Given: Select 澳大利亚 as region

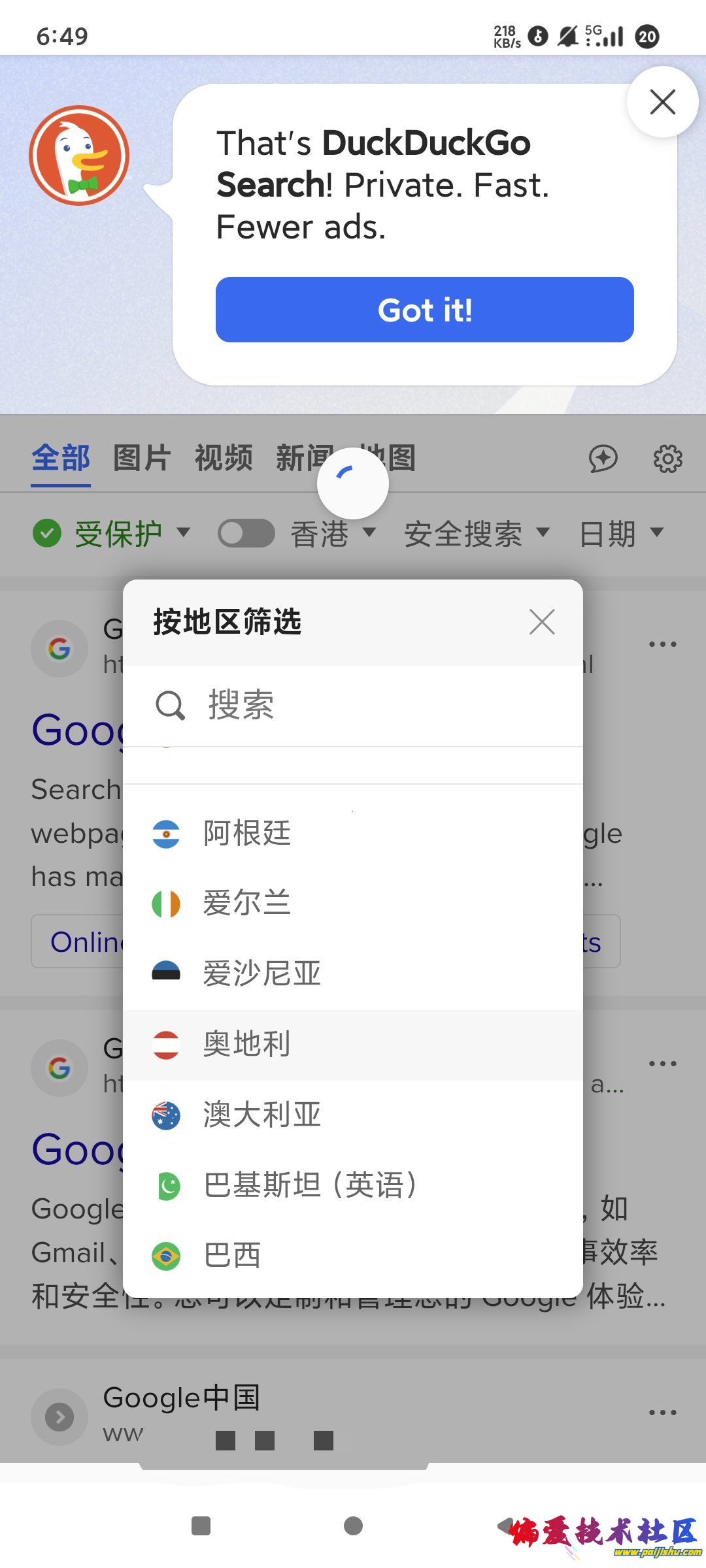Looking at the screenshot, I should click(261, 1115).
